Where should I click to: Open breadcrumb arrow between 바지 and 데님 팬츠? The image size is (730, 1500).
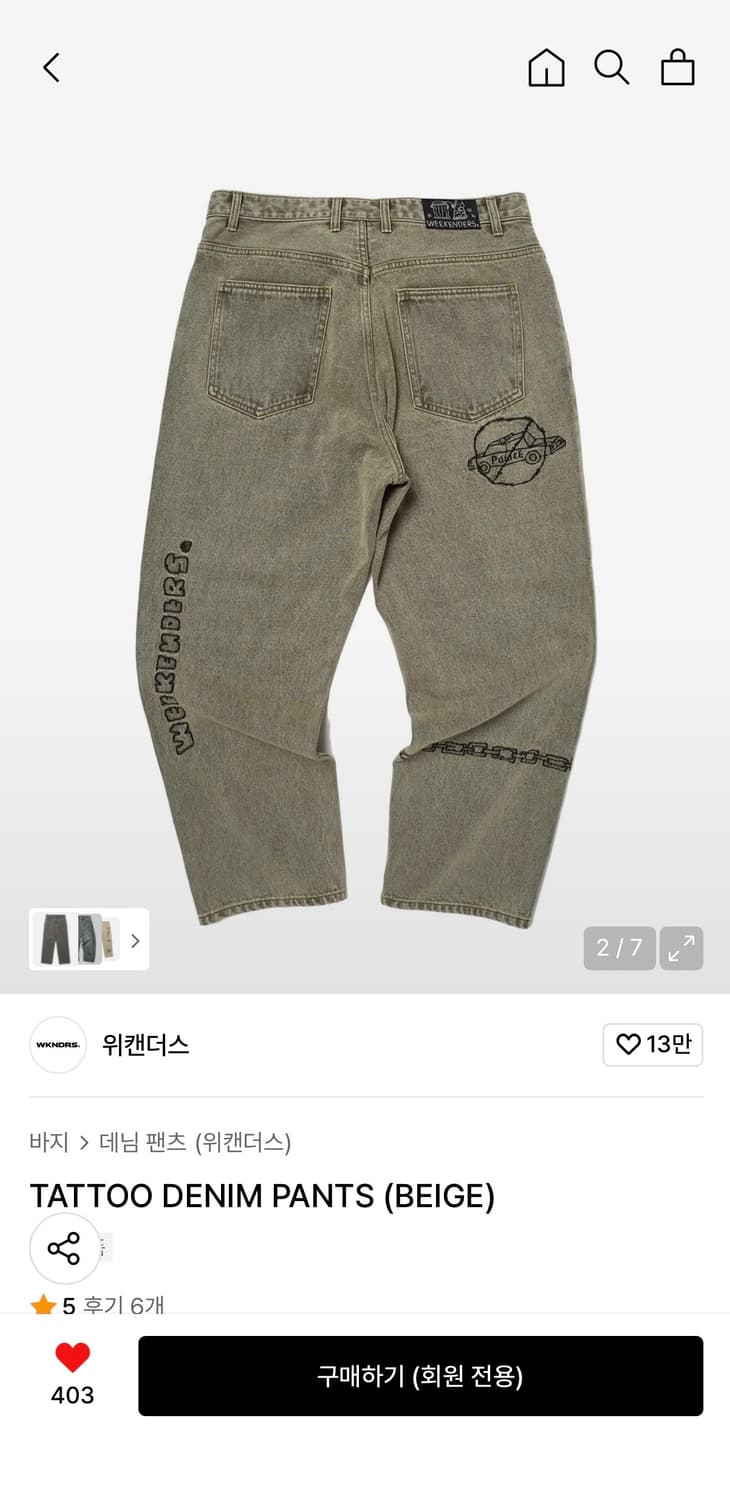(85, 1142)
